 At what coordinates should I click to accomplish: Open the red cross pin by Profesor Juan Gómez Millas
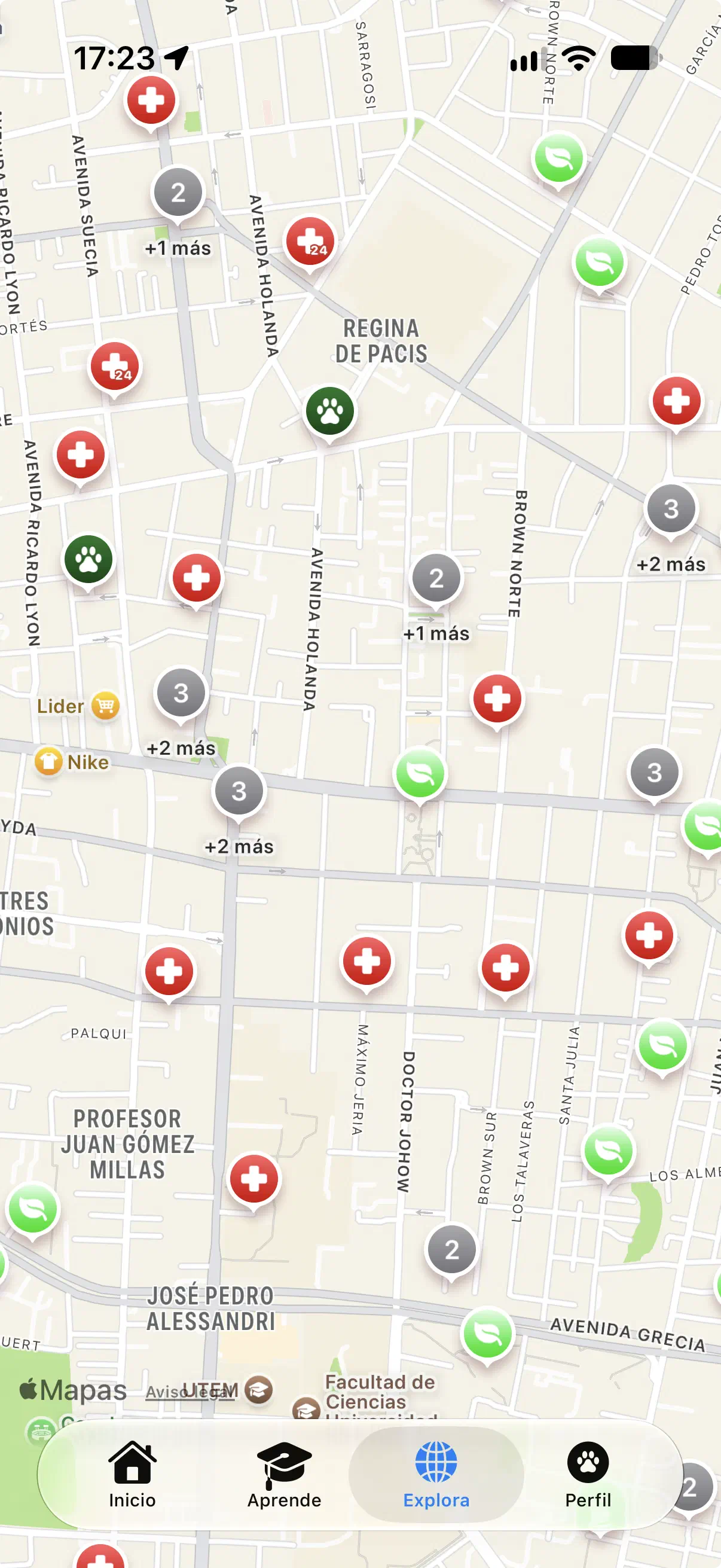pos(253,1179)
